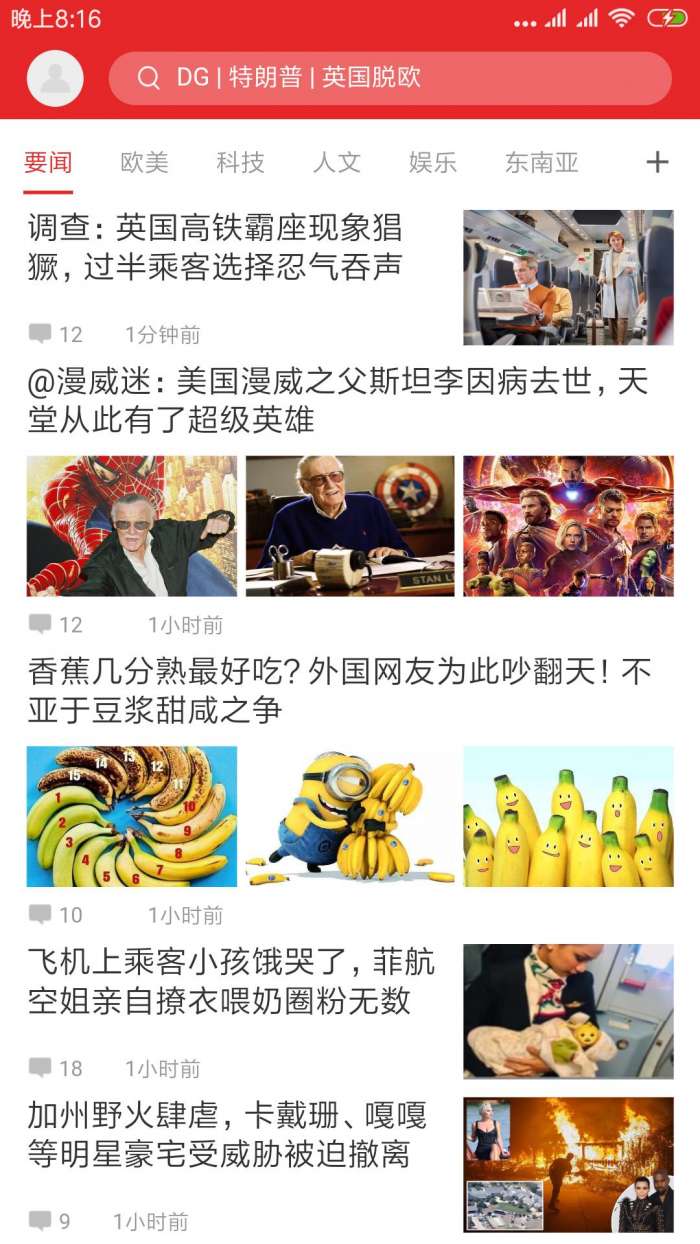Screen dimensions: 700x1244
Task: Select the 科技 tab
Action: point(241,162)
